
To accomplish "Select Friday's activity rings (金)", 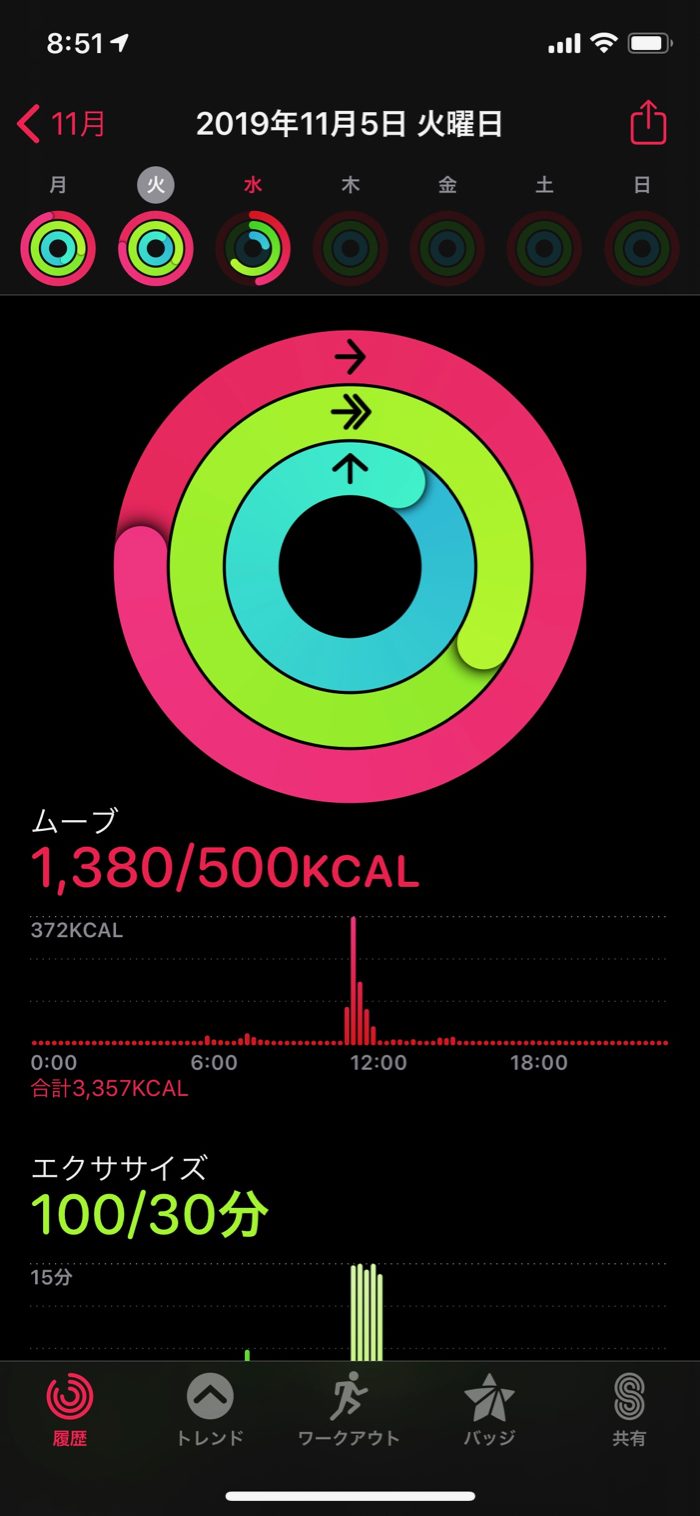I will (447, 248).
